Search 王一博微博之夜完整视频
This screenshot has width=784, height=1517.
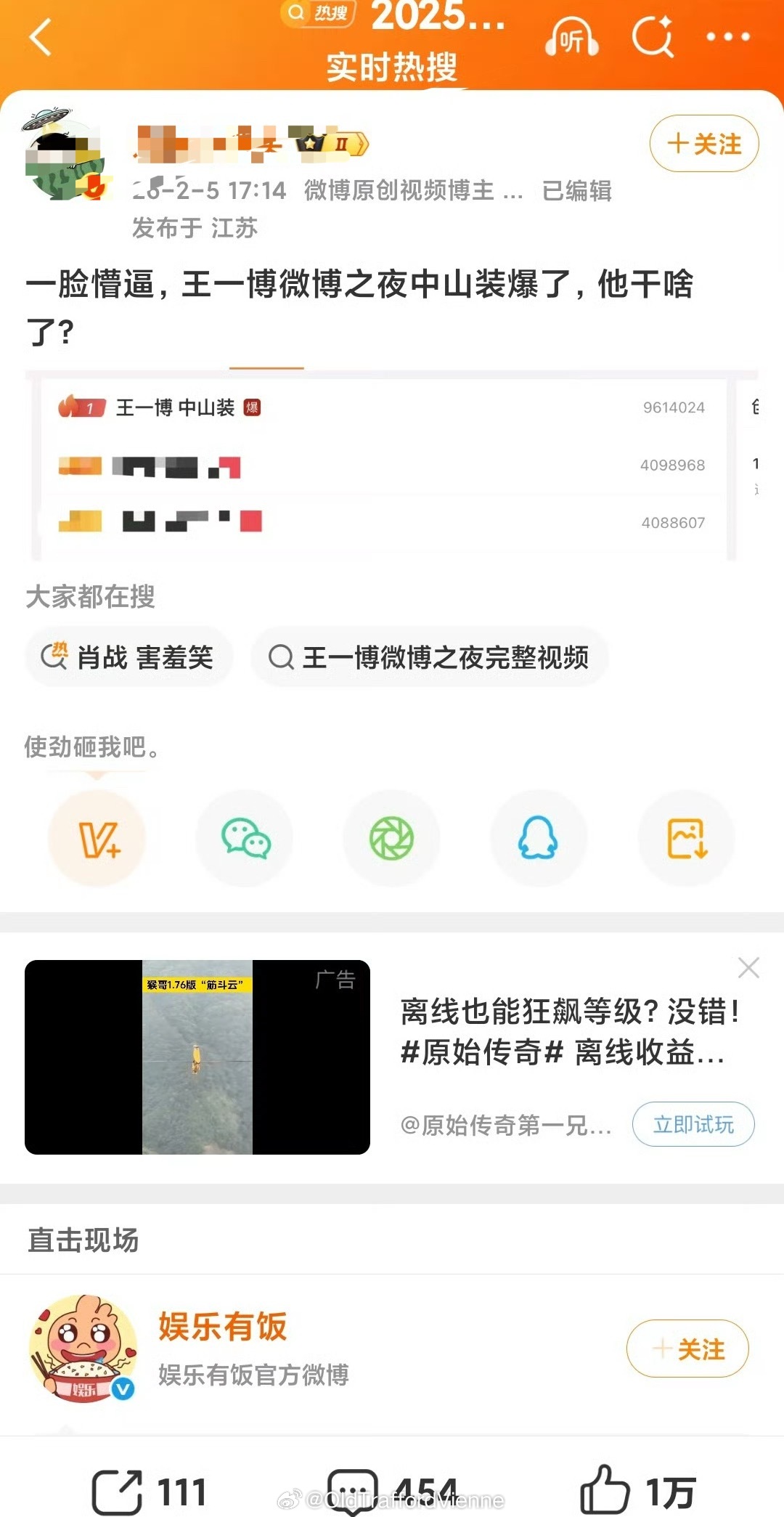click(x=428, y=656)
